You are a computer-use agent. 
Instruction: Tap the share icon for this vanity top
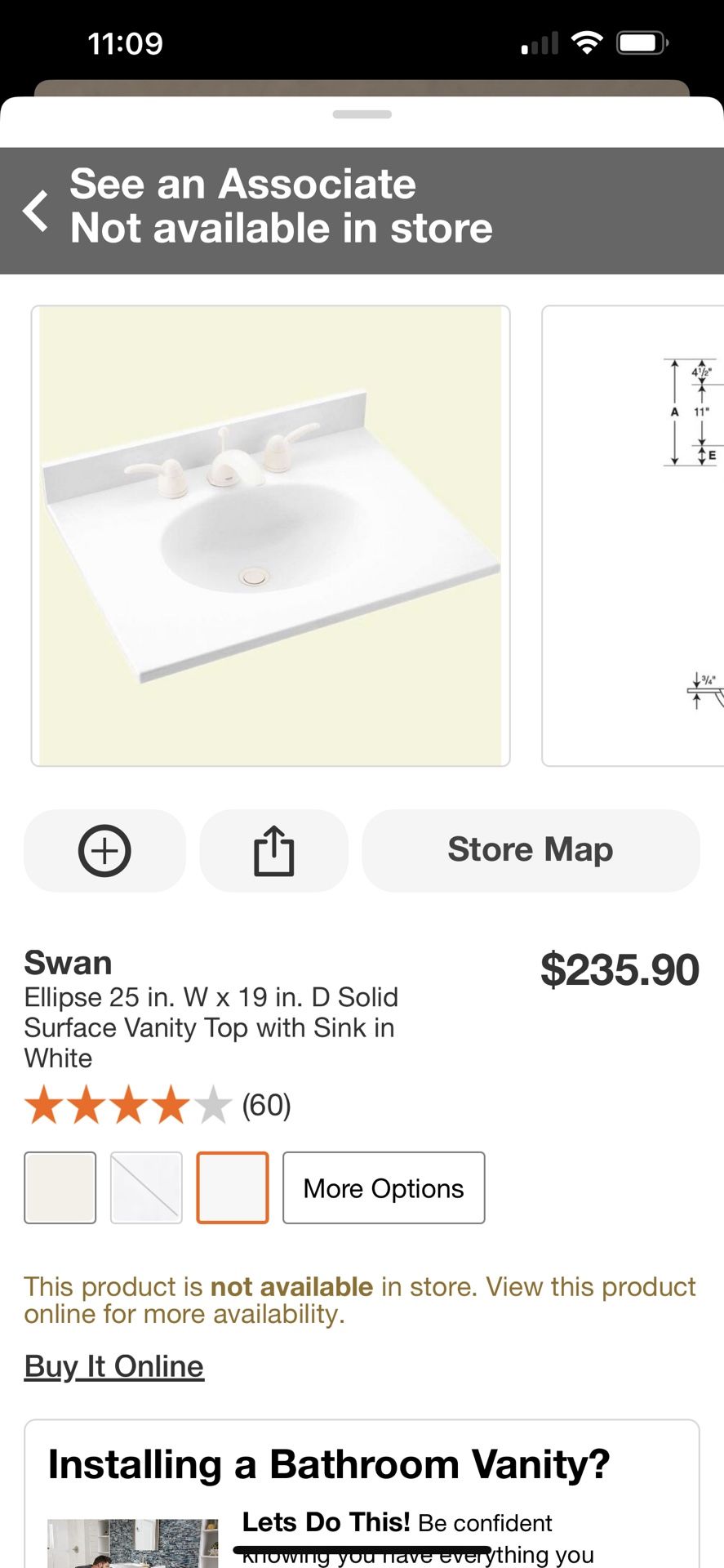(x=273, y=850)
